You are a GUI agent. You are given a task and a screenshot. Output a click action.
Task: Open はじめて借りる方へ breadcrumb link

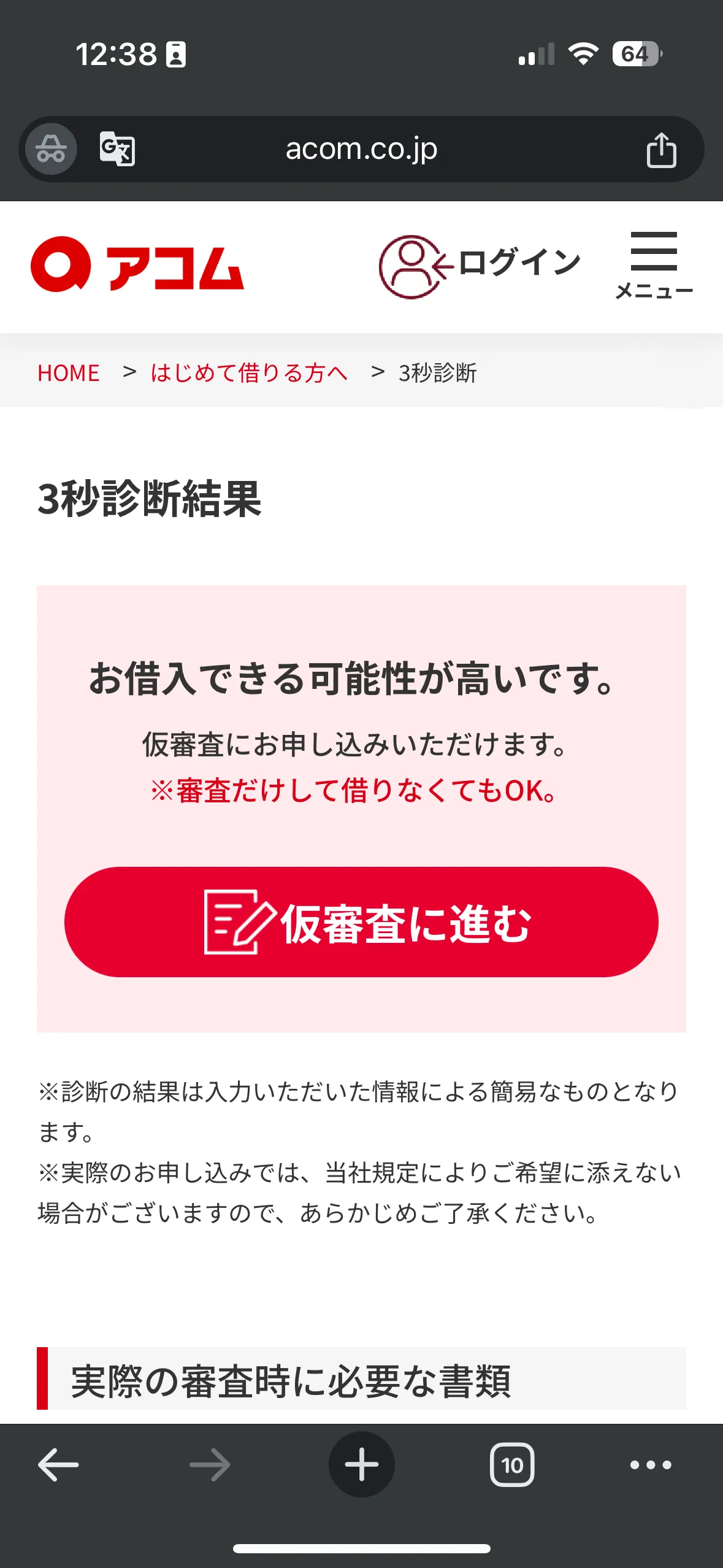[248, 372]
